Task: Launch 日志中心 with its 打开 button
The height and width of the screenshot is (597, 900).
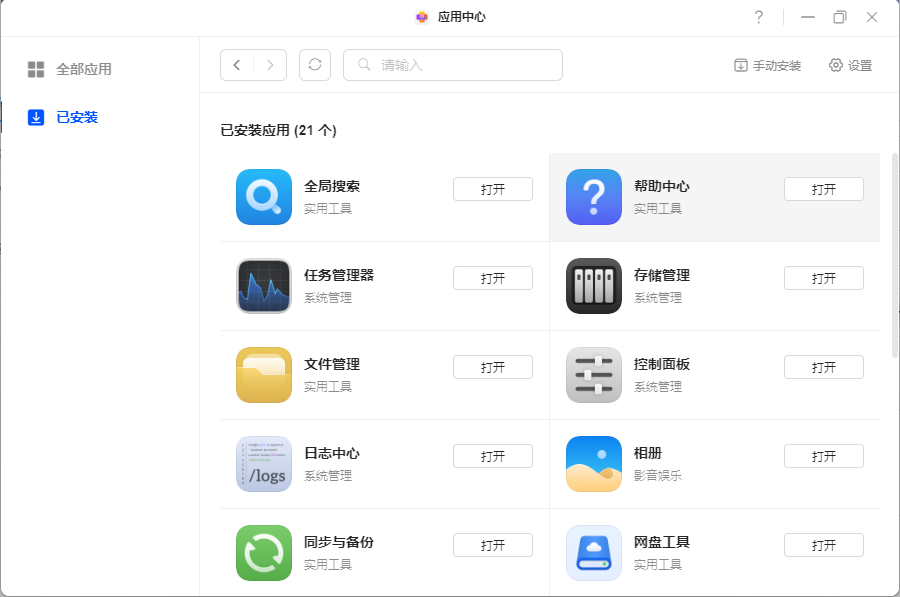Action: pyautogui.click(x=492, y=456)
